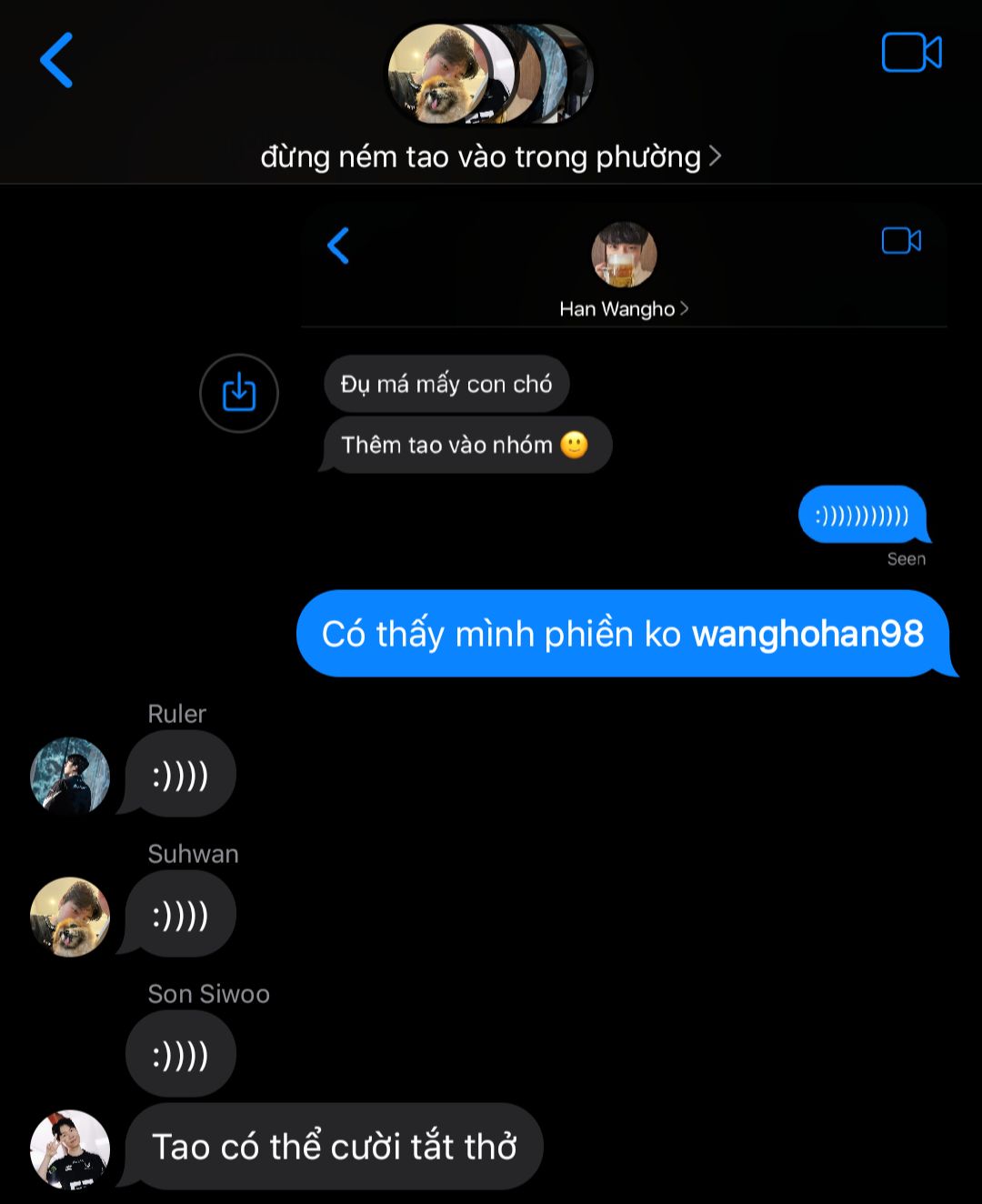The width and height of the screenshot is (982, 1204).
Task: Go back to the conversations list
Action: (x=56, y=61)
